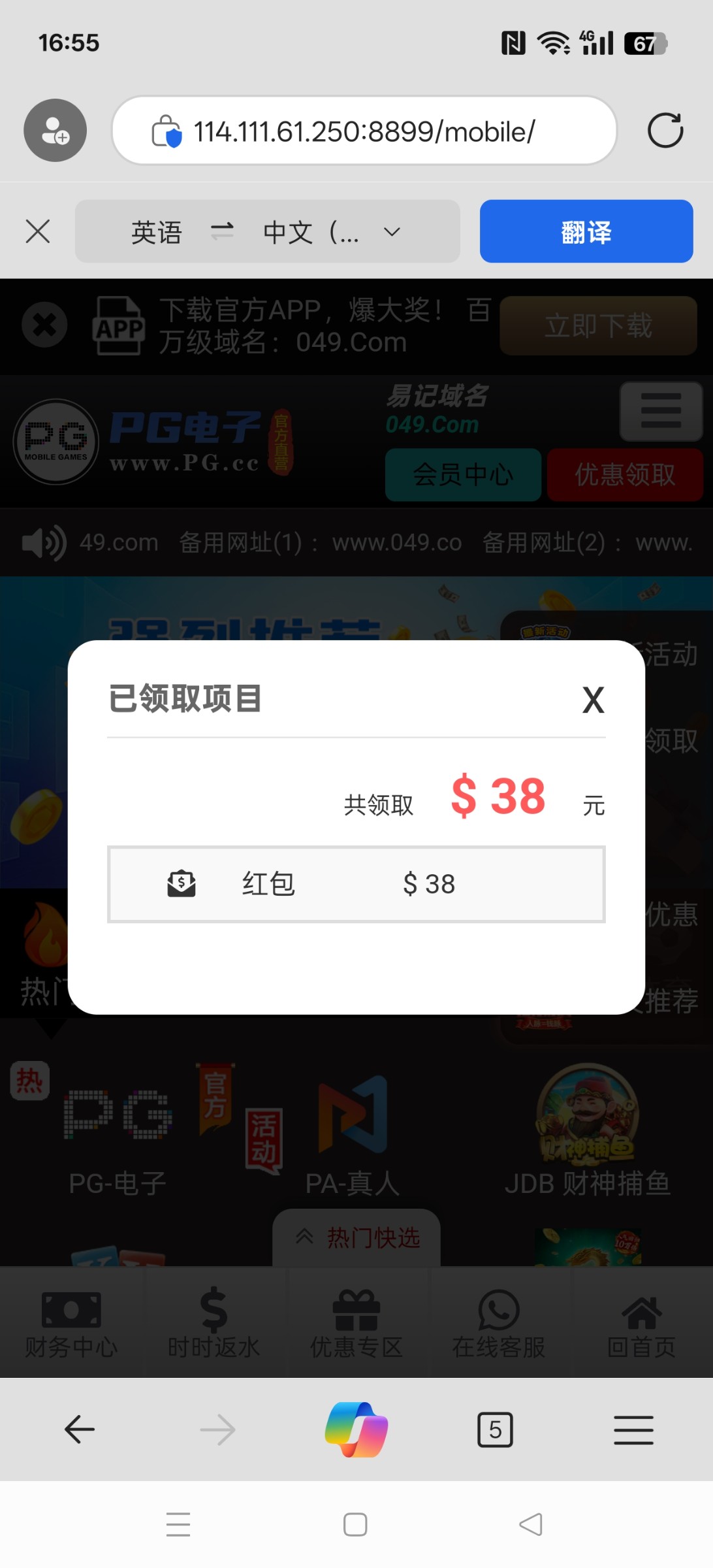Open the tab switcher showing 5
Screen dimensions: 713x1568
click(495, 1429)
